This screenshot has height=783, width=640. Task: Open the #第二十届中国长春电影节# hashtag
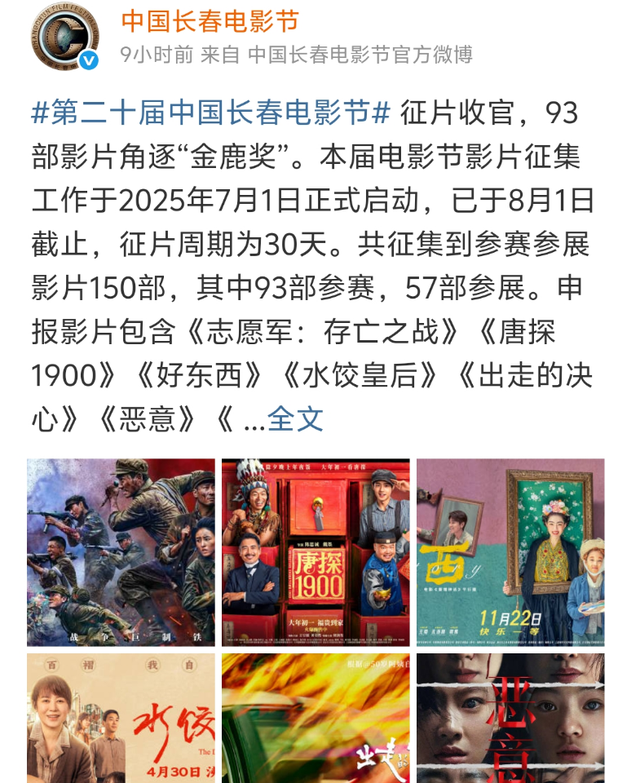tap(211, 112)
